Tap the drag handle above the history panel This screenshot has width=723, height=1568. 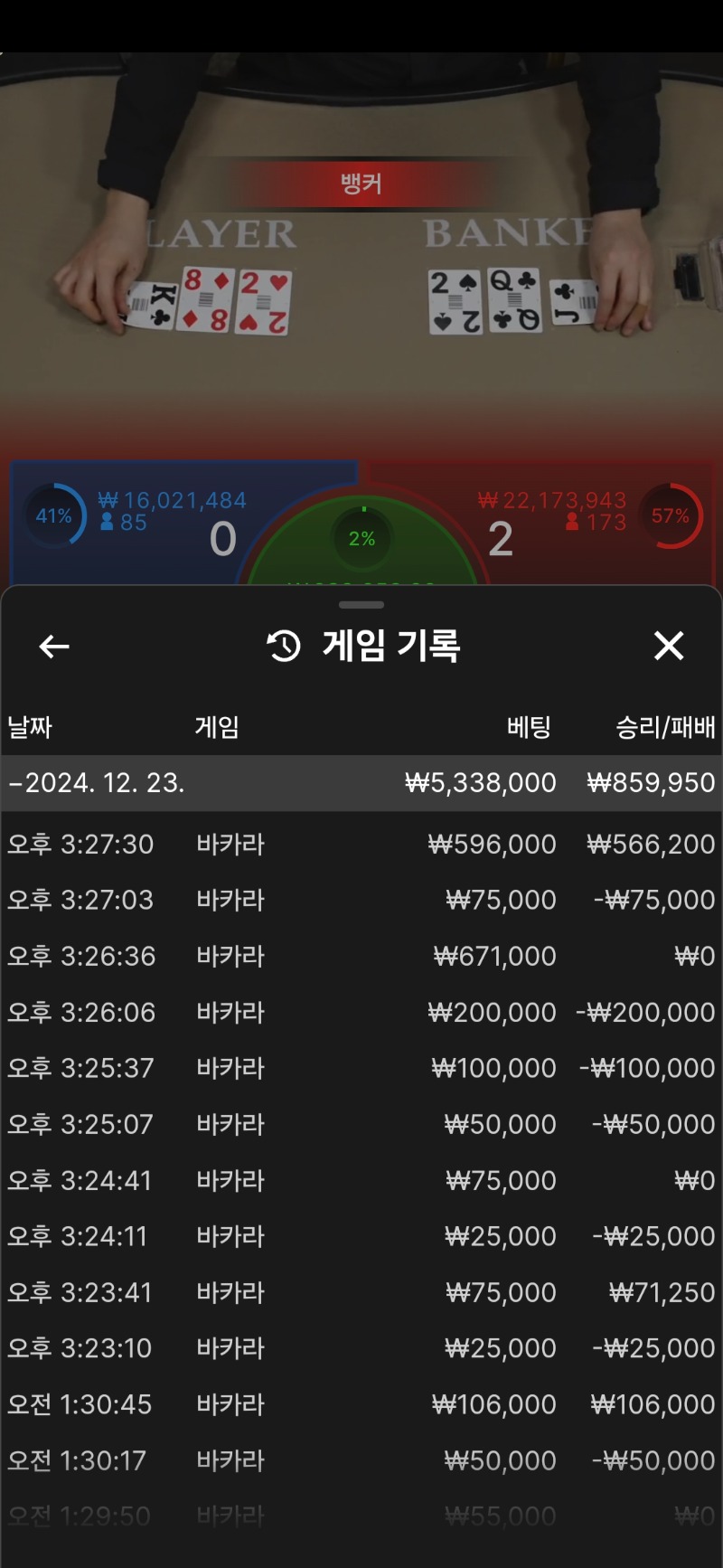coord(361,604)
